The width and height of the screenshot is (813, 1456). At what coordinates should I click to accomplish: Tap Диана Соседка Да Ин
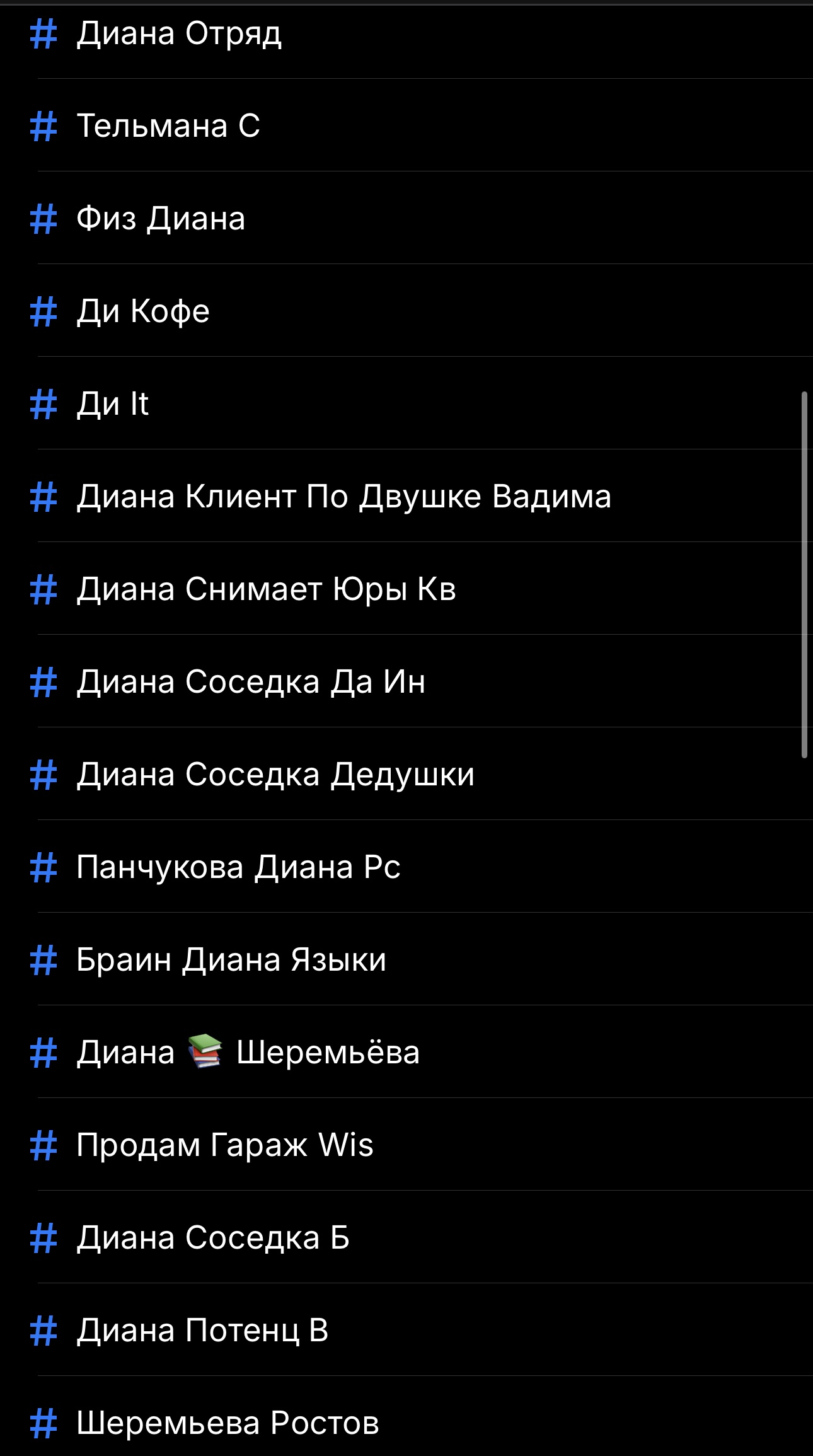[407, 681]
